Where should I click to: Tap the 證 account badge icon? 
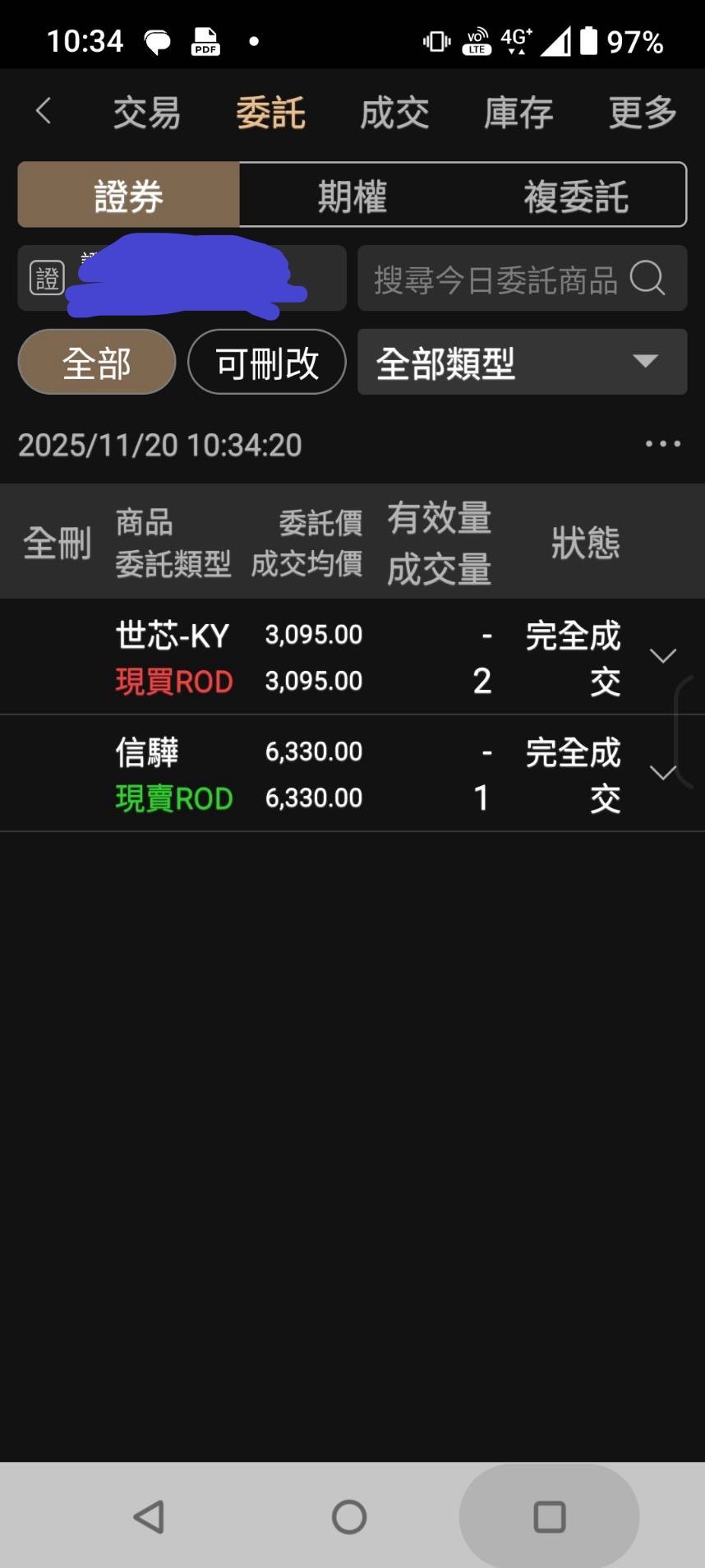pyautogui.click(x=46, y=276)
